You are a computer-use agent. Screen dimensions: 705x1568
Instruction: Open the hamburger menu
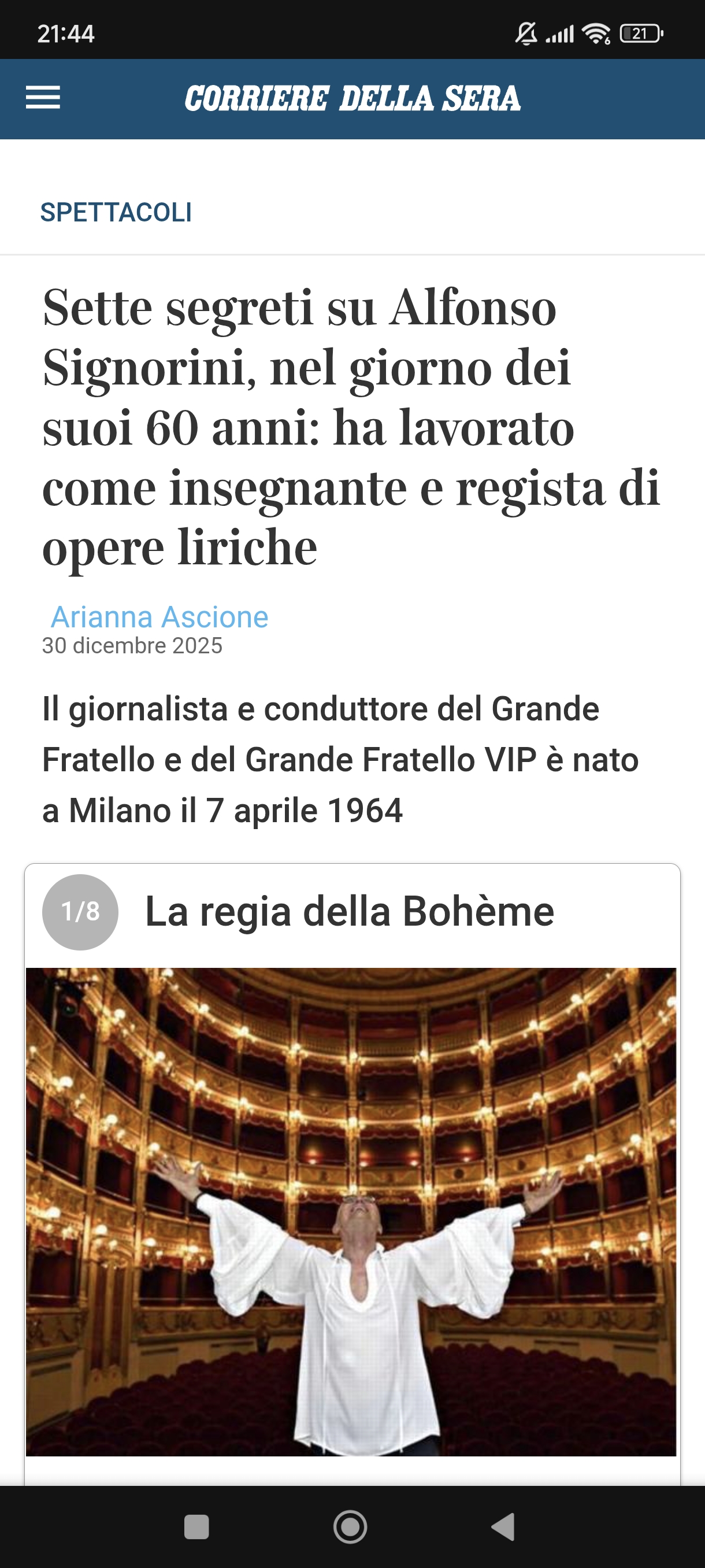(x=43, y=98)
